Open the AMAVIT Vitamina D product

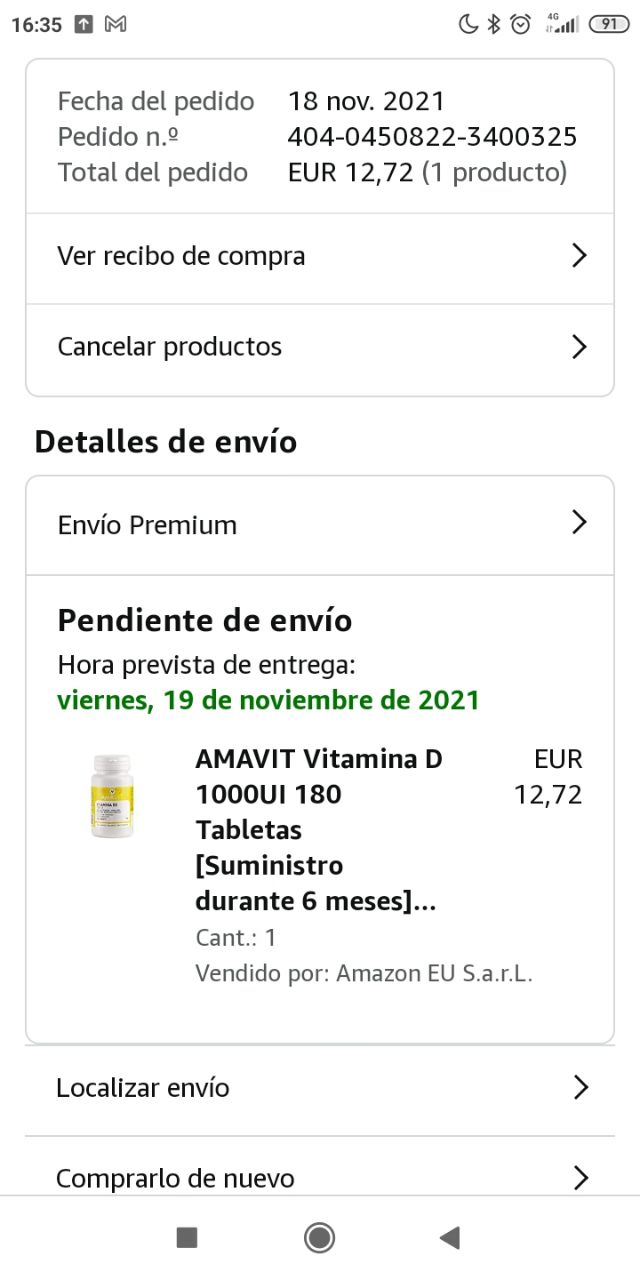(x=316, y=830)
